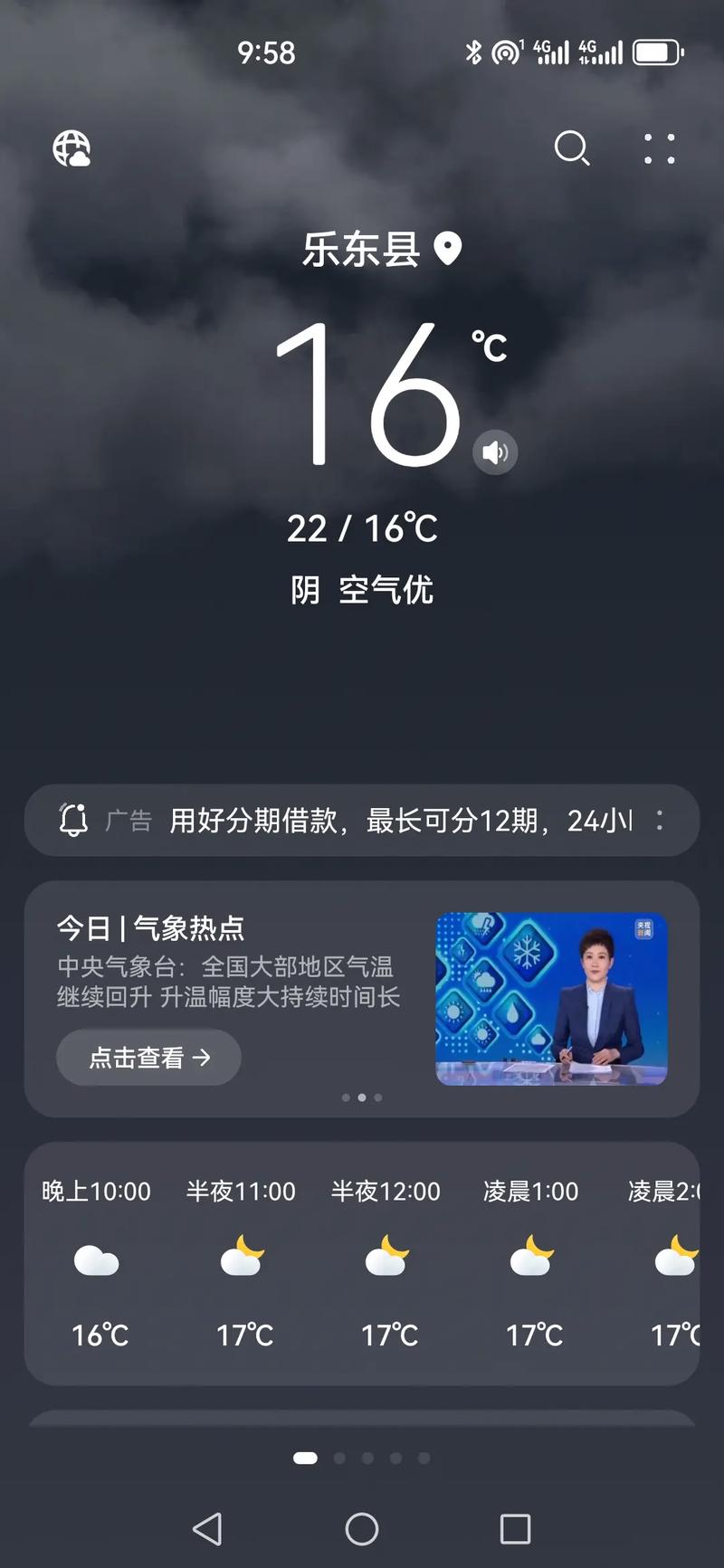
Task: Tap the search icon
Action: (572, 148)
